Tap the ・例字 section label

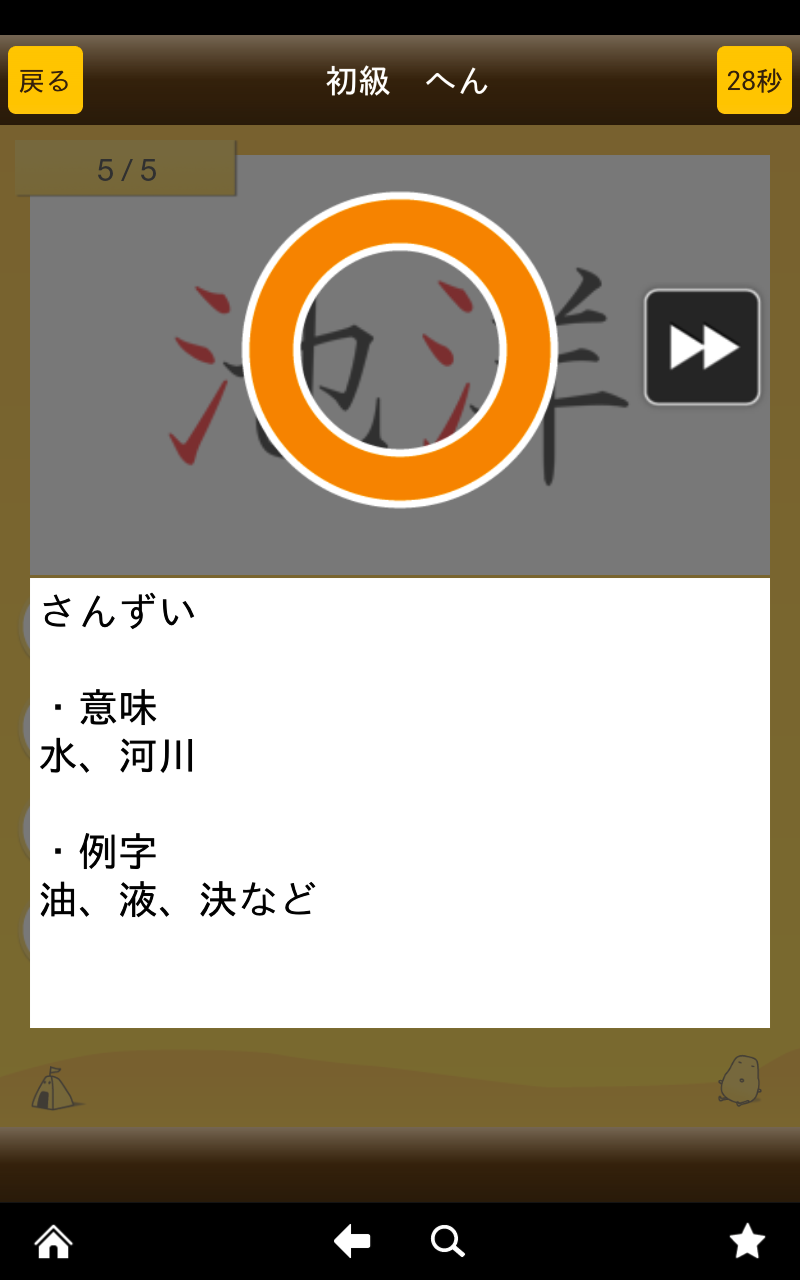(100, 850)
